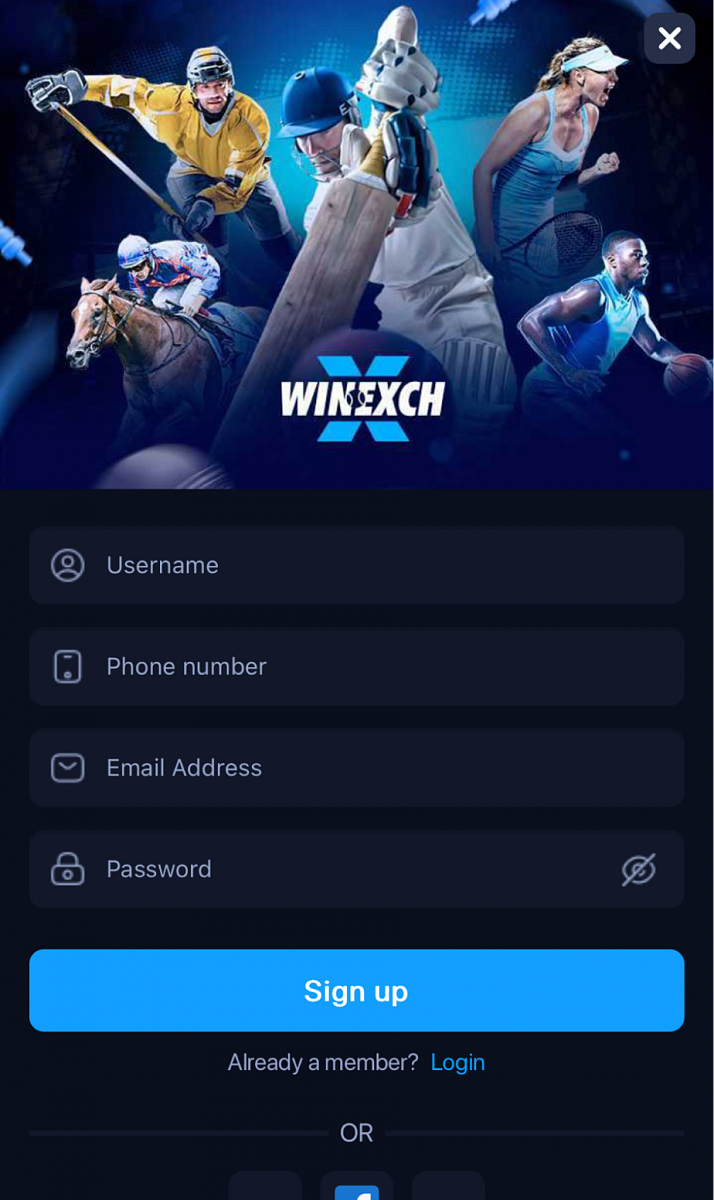The image size is (714, 1200).
Task: Toggle password visibility
Action: point(638,869)
